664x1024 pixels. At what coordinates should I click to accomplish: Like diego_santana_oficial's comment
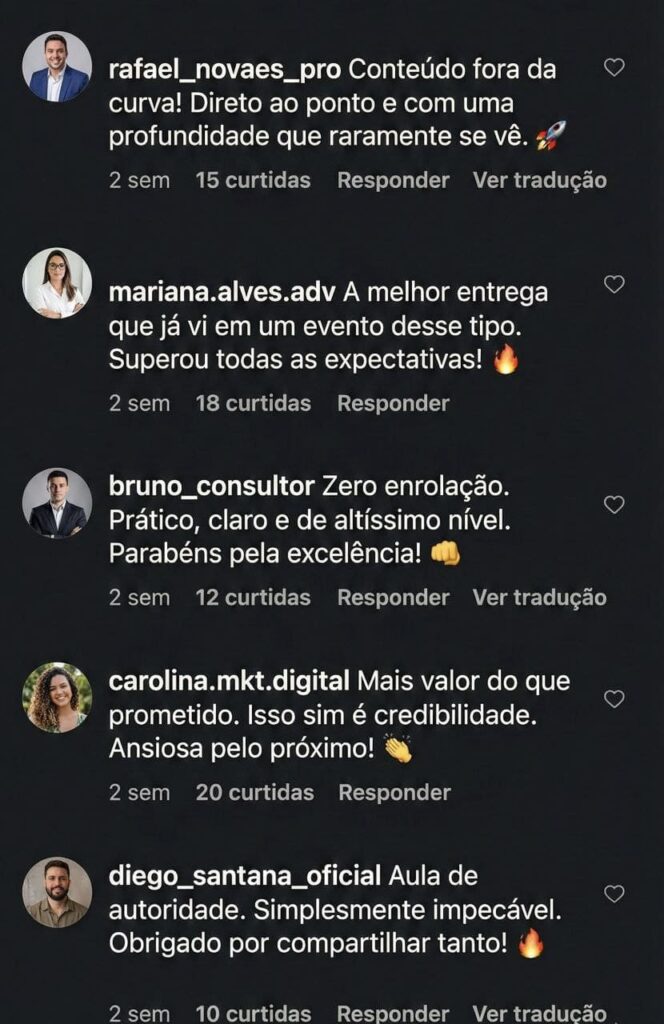click(614, 894)
